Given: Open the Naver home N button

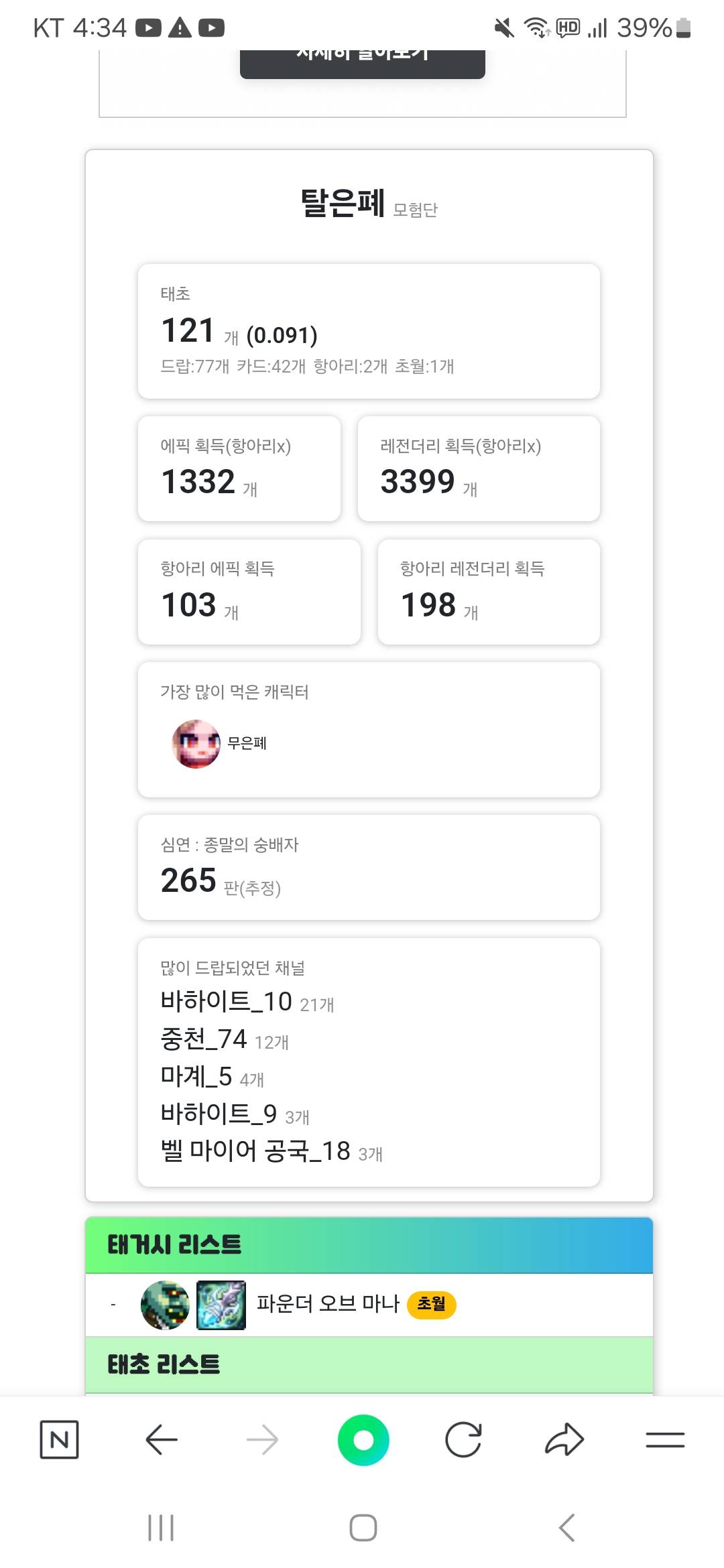Looking at the screenshot, I should pyautogui.click(x=59, y=1439).
